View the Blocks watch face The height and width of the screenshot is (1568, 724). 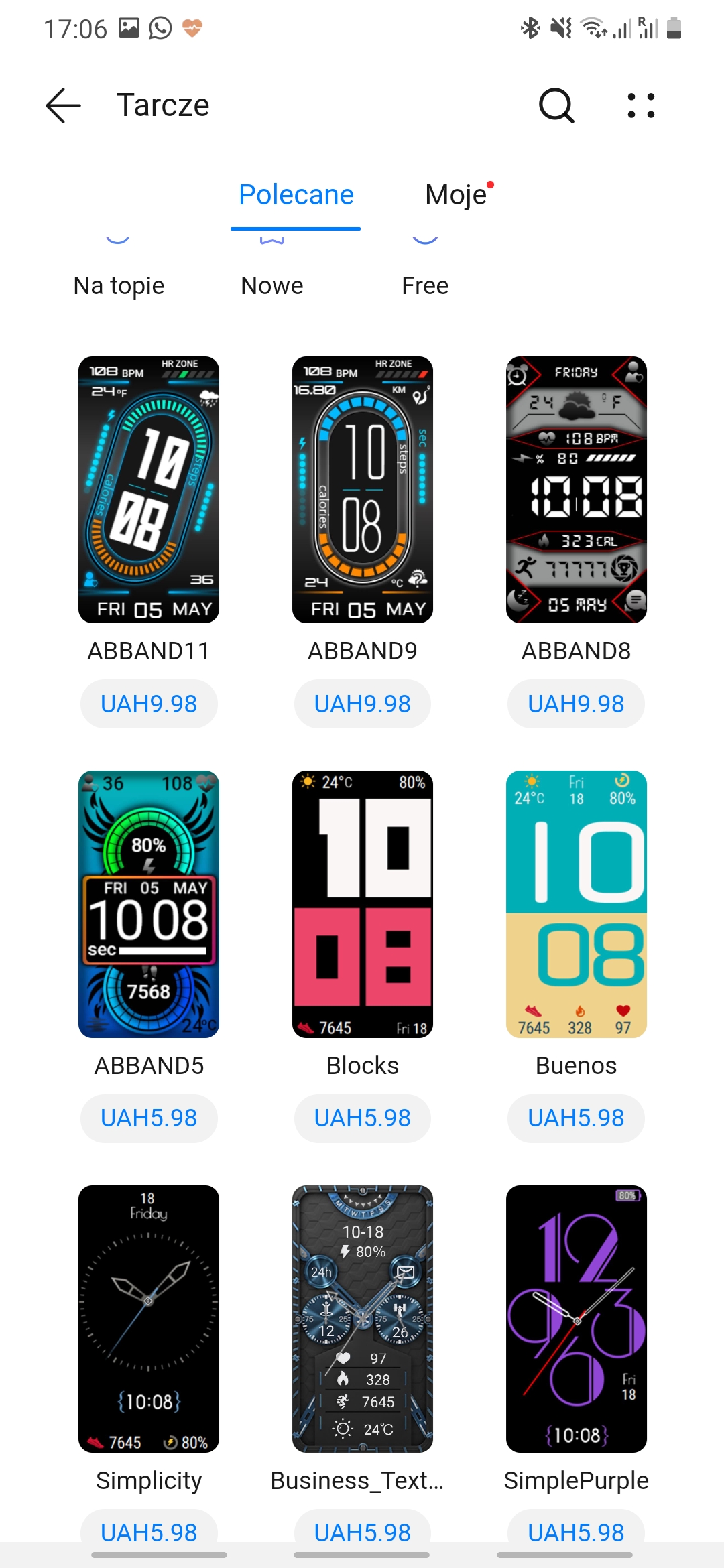[x=362, y=904]
